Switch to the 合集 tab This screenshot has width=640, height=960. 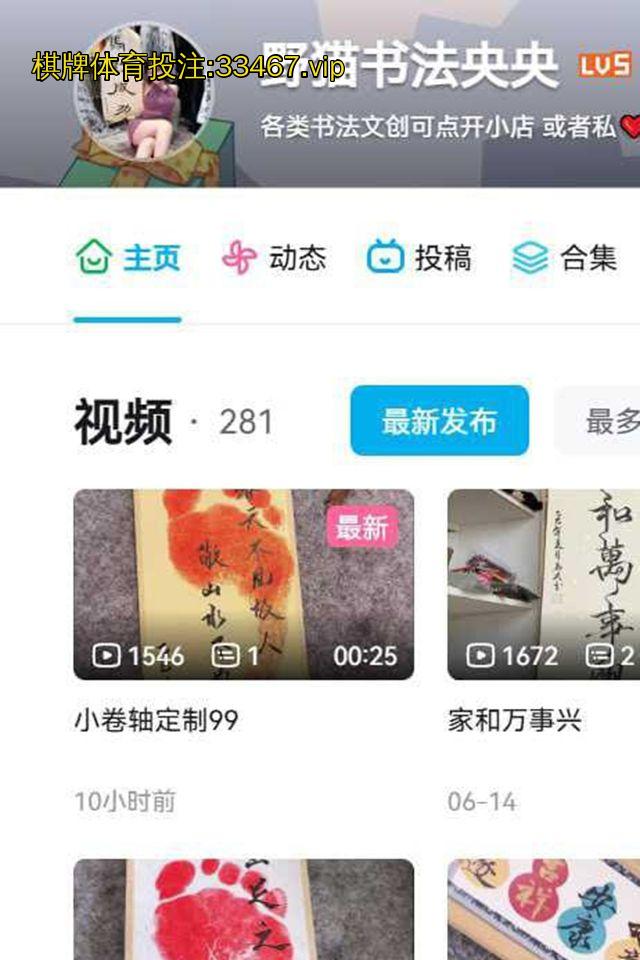565,259
